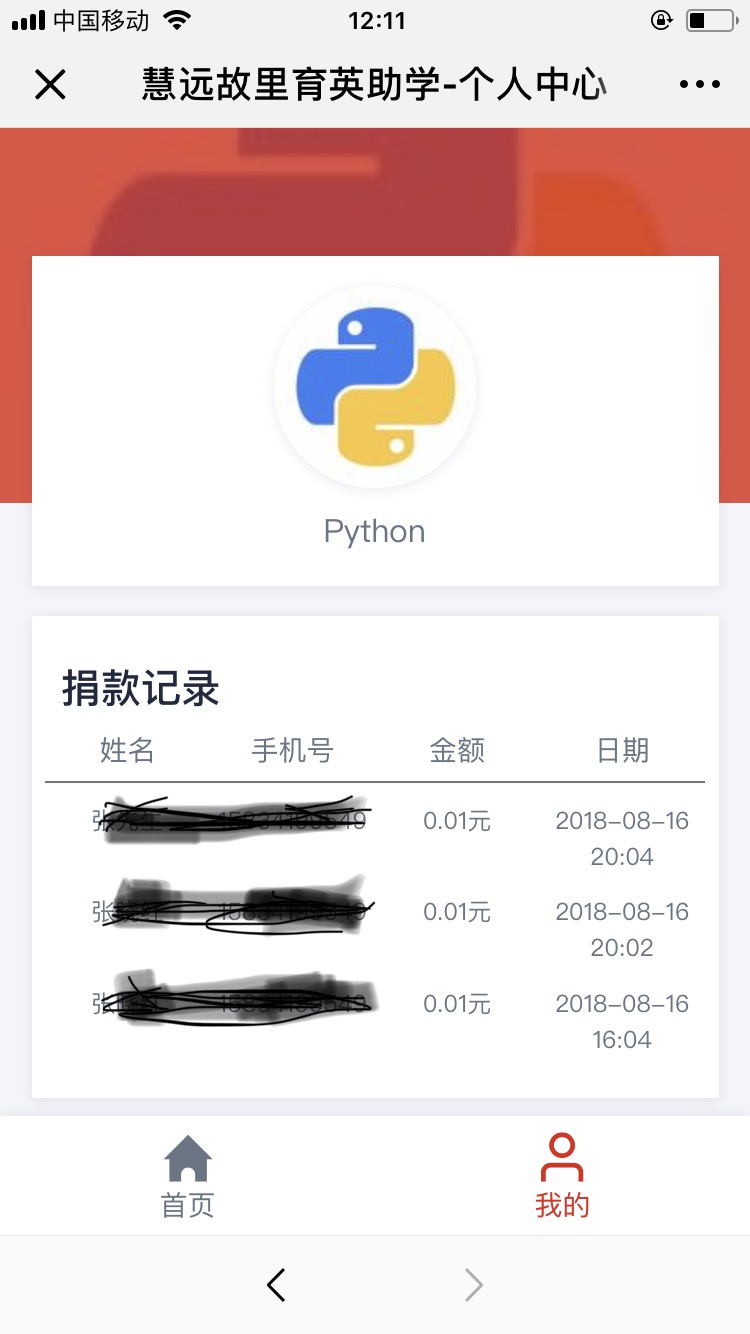Tap the Python profile avatar

point(375,387)
